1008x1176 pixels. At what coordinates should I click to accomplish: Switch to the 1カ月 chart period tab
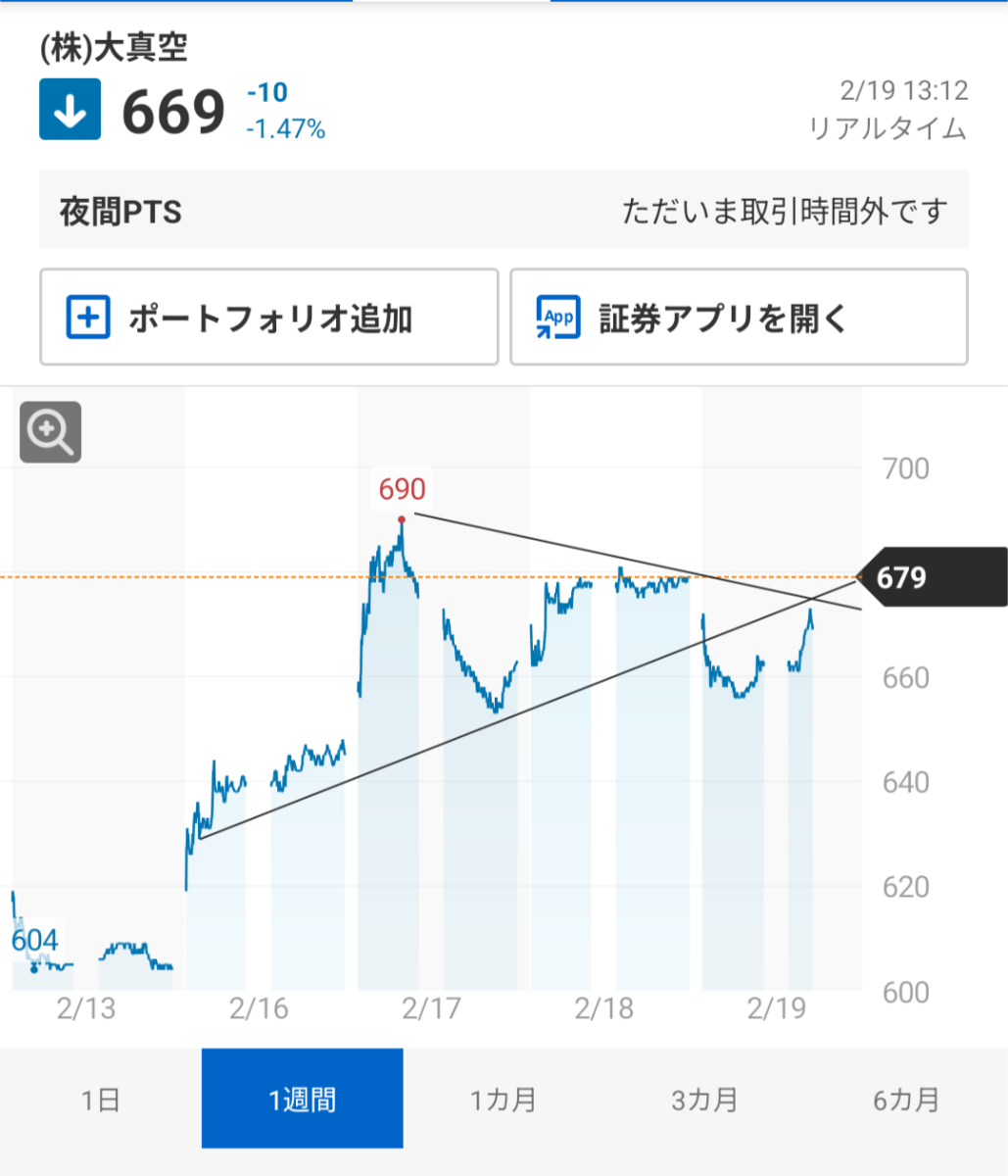tap(504, 1099)
